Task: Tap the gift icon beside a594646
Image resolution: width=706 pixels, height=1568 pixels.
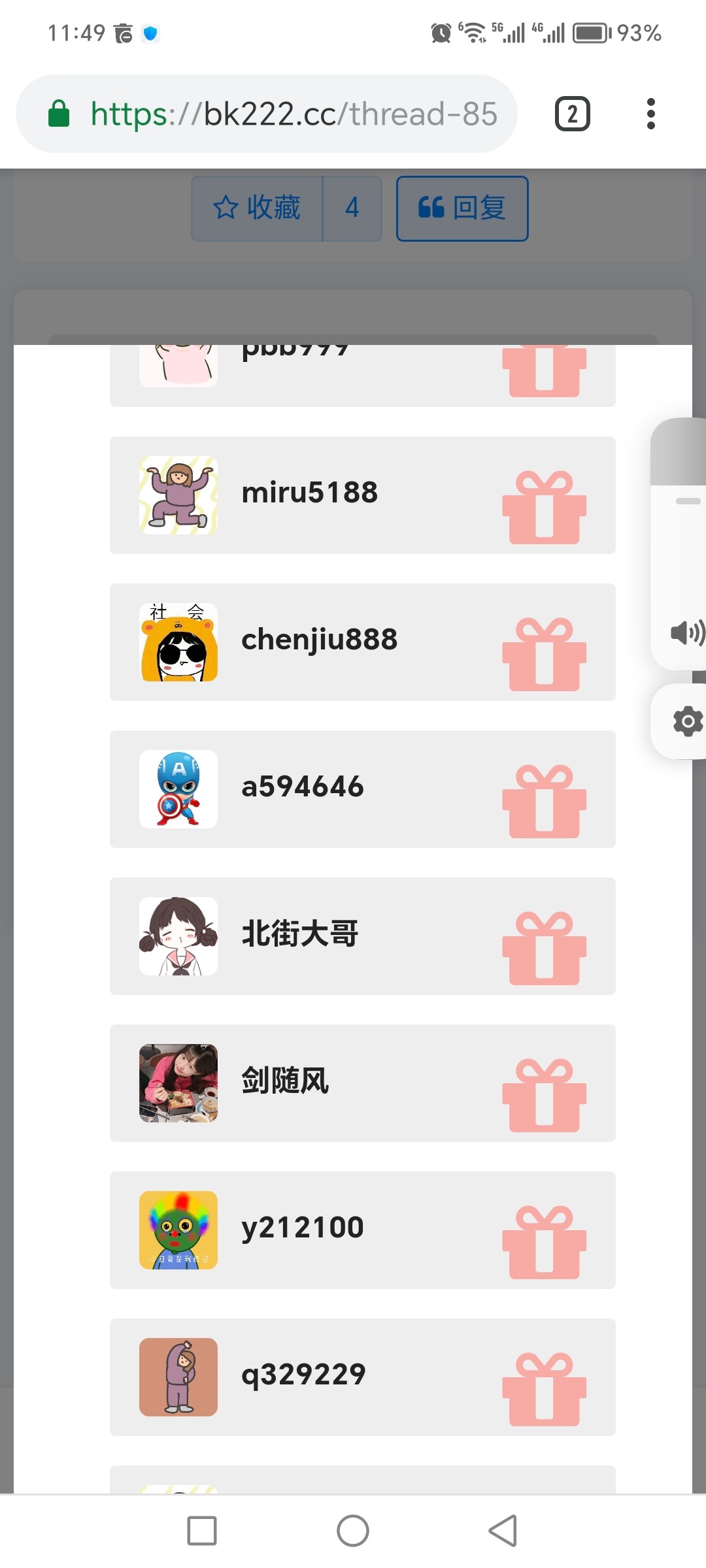Action: (544, 802)
